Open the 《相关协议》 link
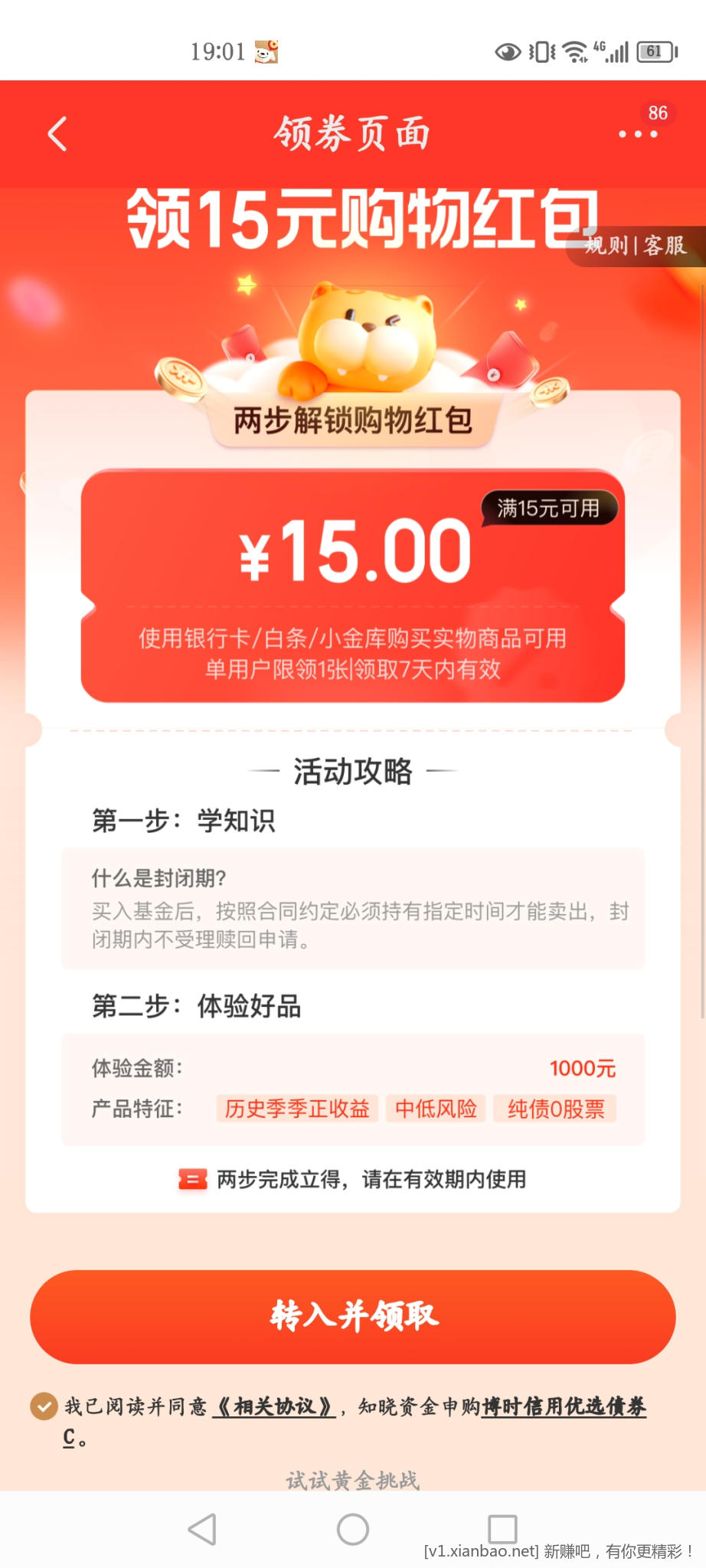 (274, 1406)
